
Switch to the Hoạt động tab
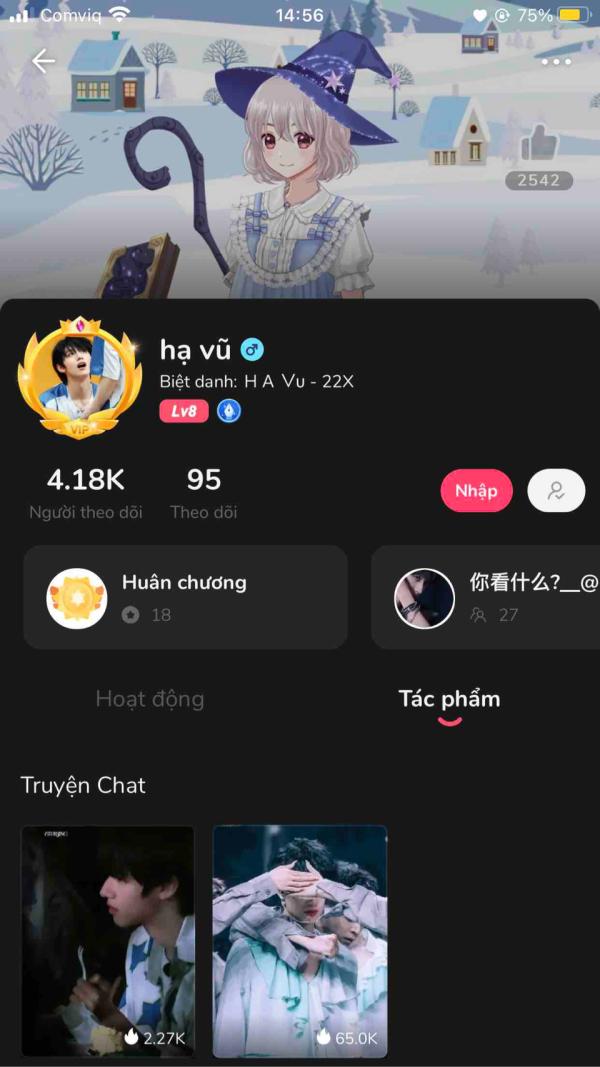[150, 699]
